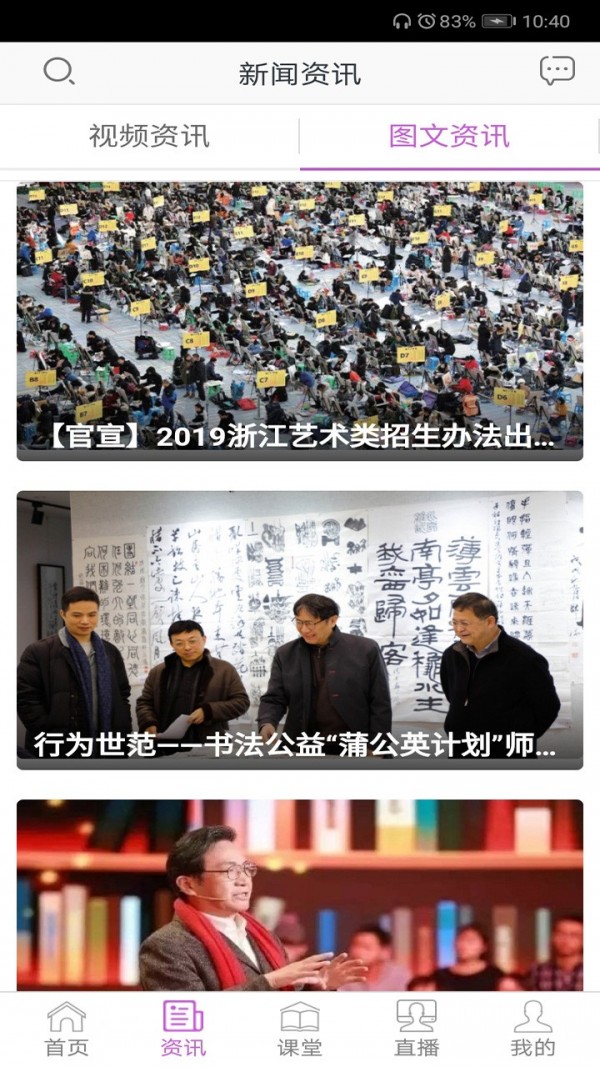The image size is (600, 1067).
Task: Open the 直播 tab
Action: click(x=416, y=1029)
